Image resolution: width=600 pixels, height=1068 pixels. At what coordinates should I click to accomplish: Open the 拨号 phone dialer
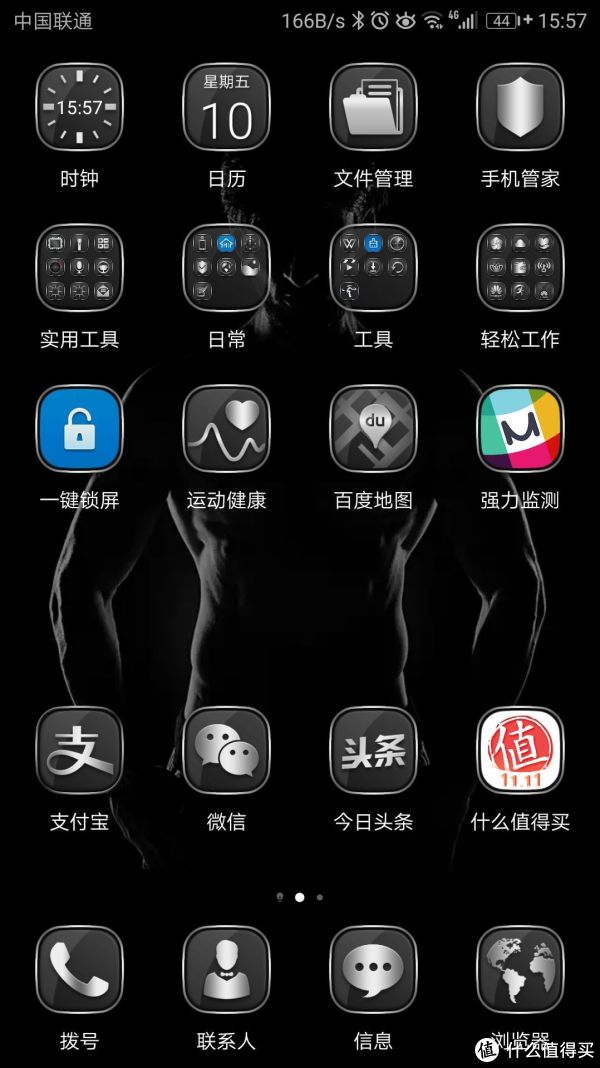click(x=79, y=970)
